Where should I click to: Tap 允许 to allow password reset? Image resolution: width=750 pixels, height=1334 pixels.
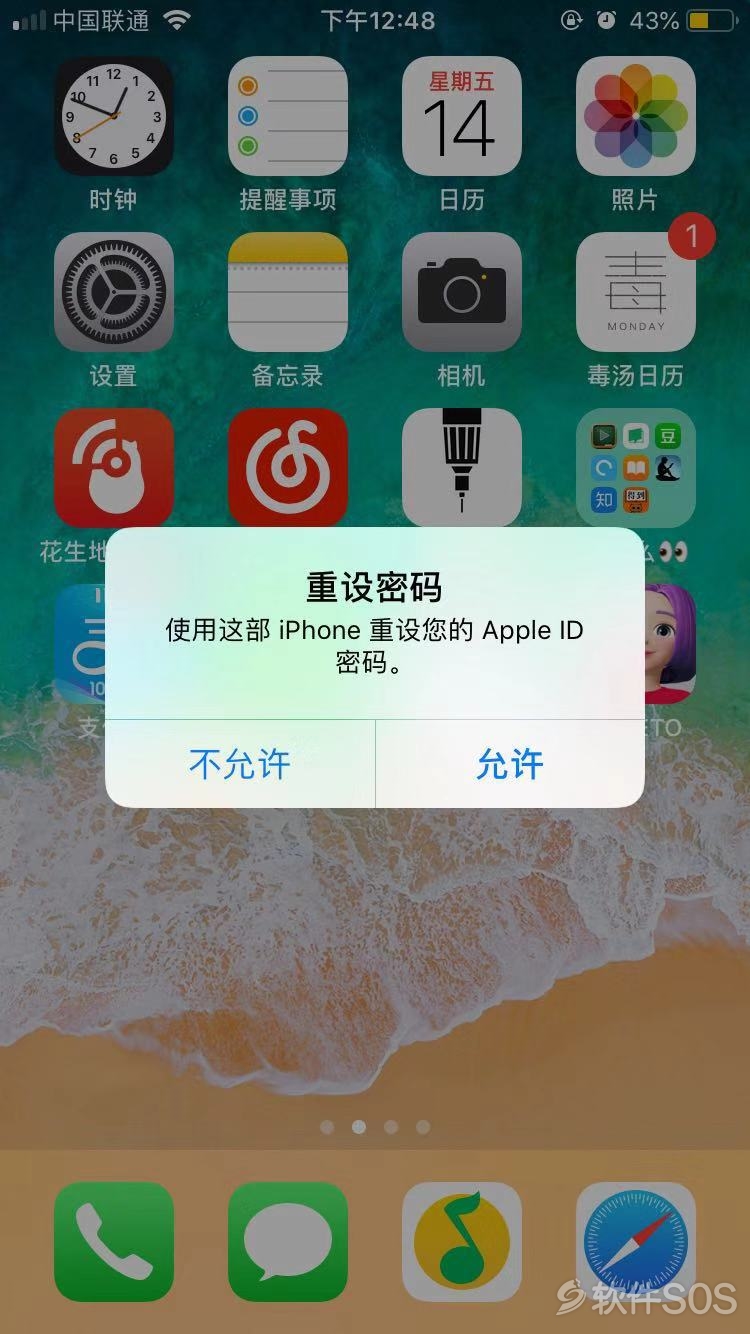tap(509, 765)
